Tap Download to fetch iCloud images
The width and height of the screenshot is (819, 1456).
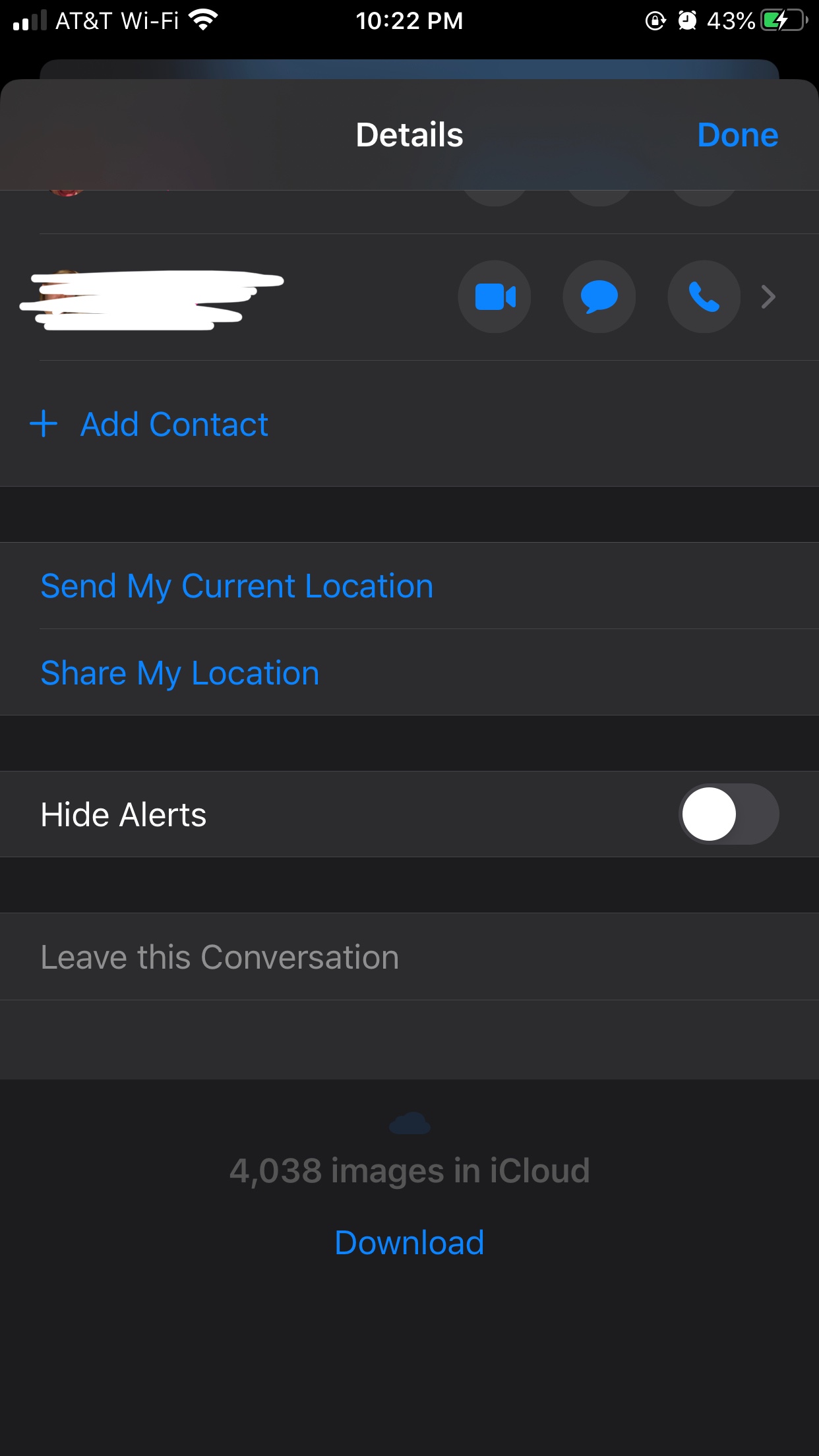(410, 1242)
